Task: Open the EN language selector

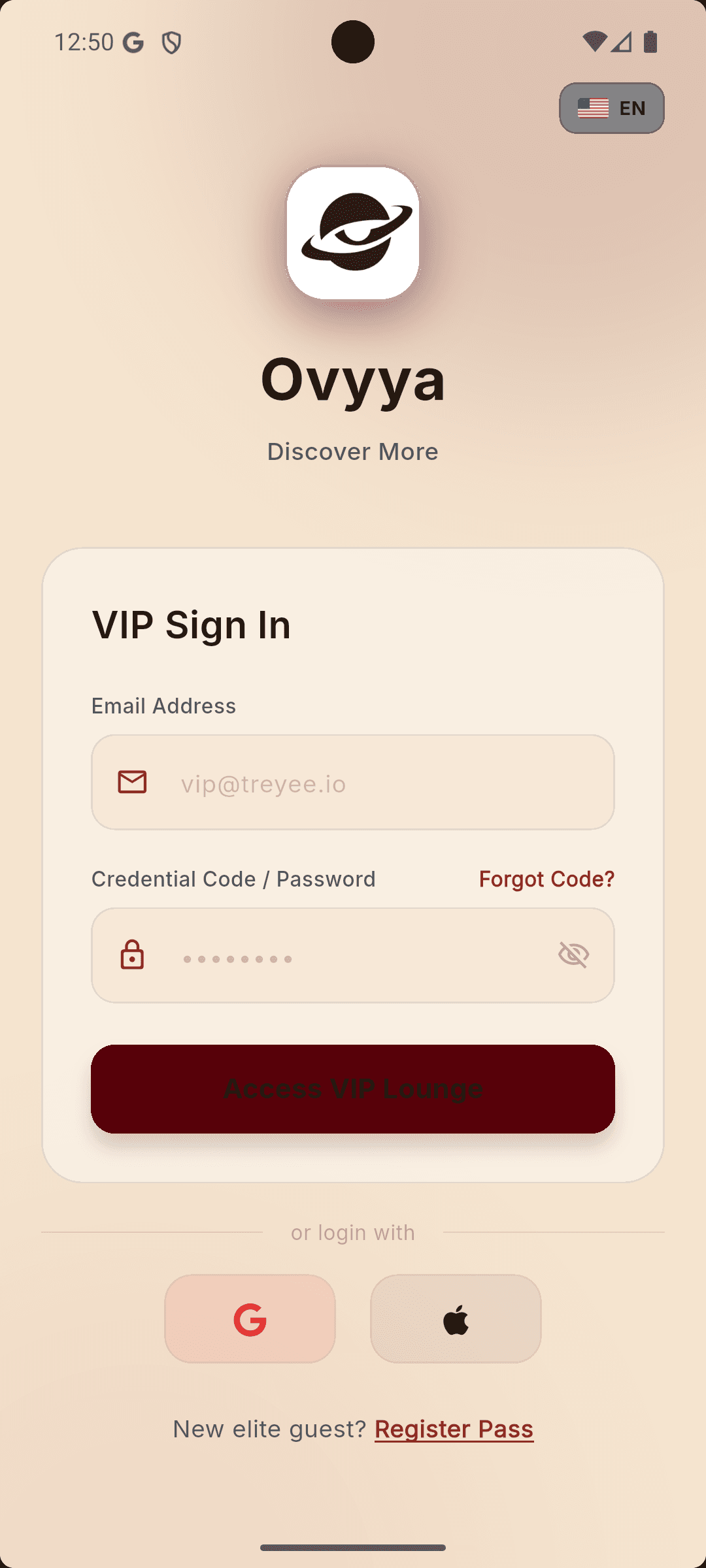Action: pyautogui.click(x=611, y=108)
